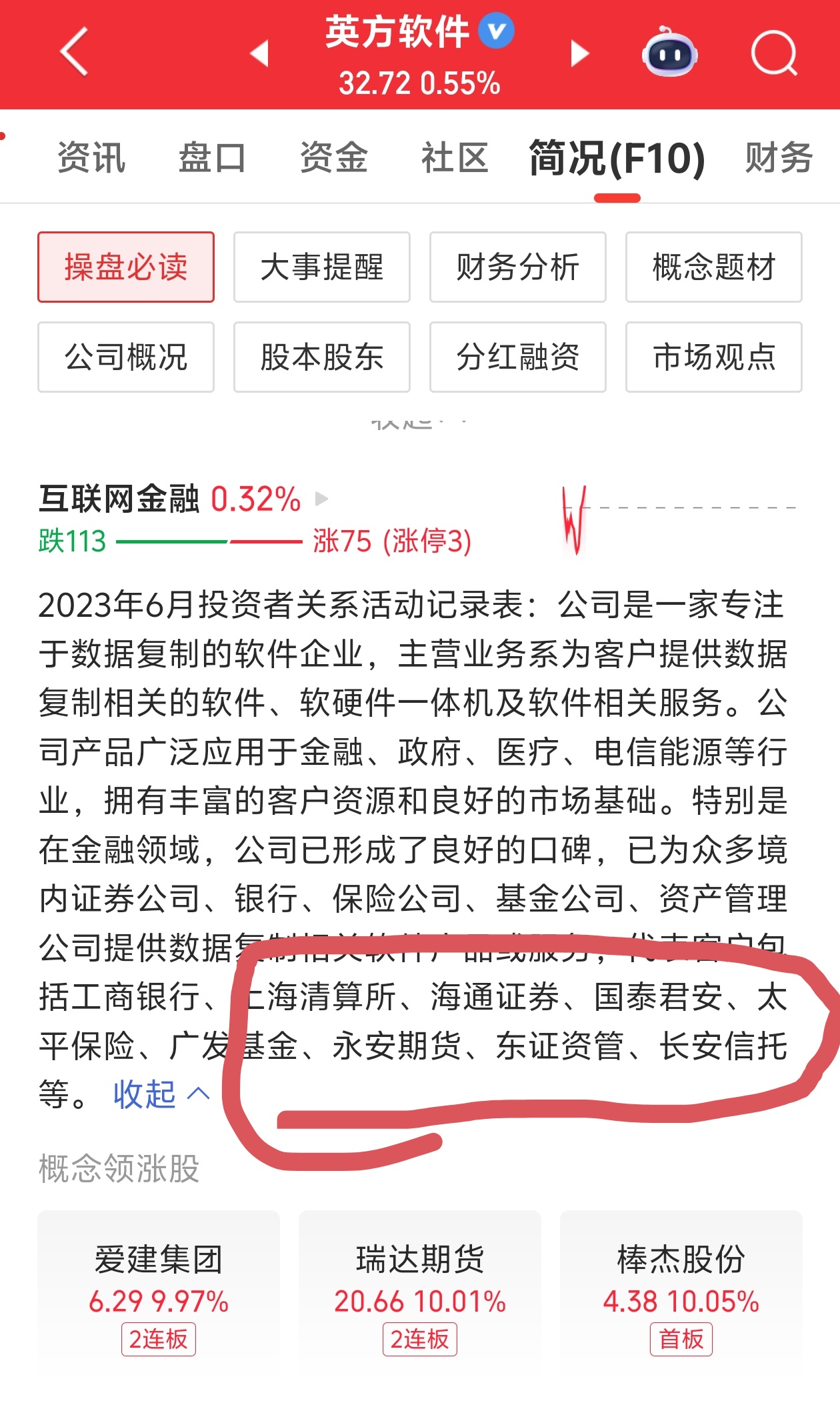Select the 大事提醒 section
840x1415 pixels.
(322, 267)
